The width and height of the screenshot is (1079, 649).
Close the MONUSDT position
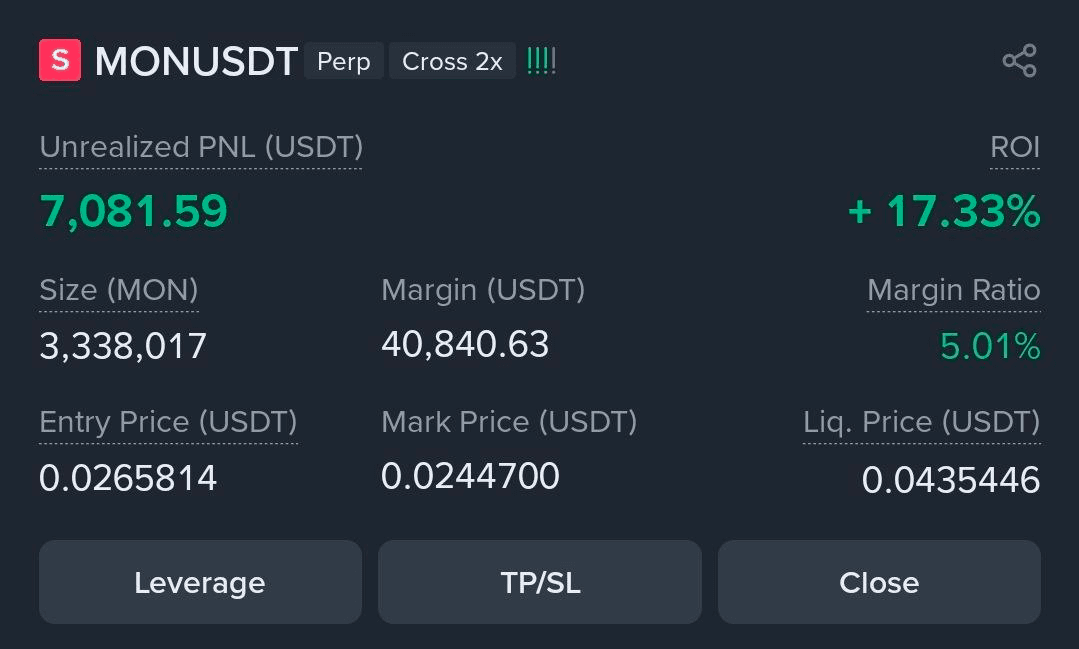(879, 582)
